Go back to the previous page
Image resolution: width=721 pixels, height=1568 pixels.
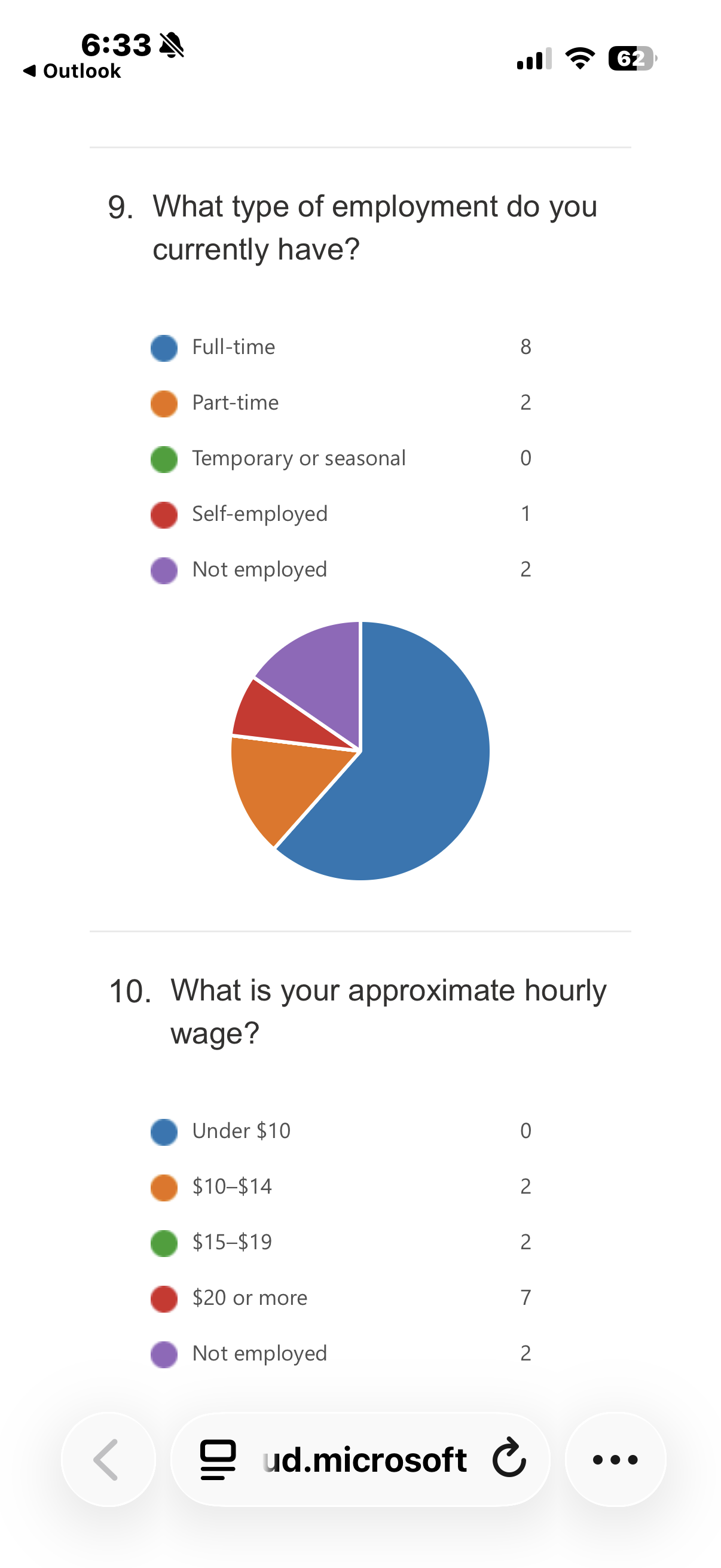pyautogui.click(x=108, y=1459)
